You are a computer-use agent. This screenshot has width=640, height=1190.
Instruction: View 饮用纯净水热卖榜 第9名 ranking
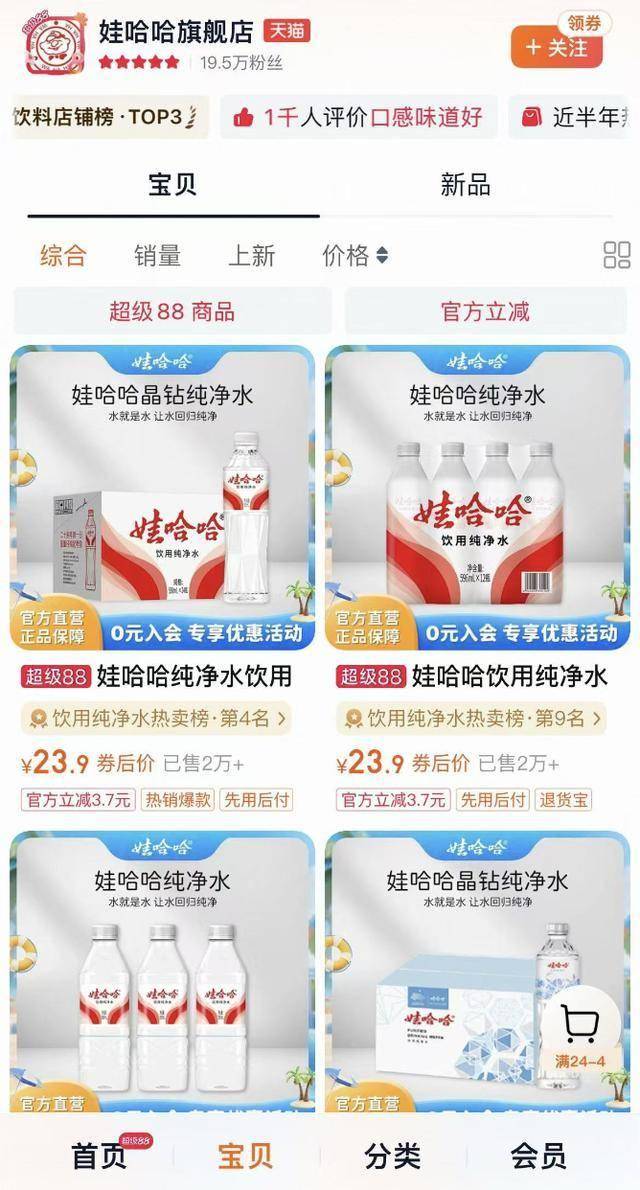click(473, 718)
